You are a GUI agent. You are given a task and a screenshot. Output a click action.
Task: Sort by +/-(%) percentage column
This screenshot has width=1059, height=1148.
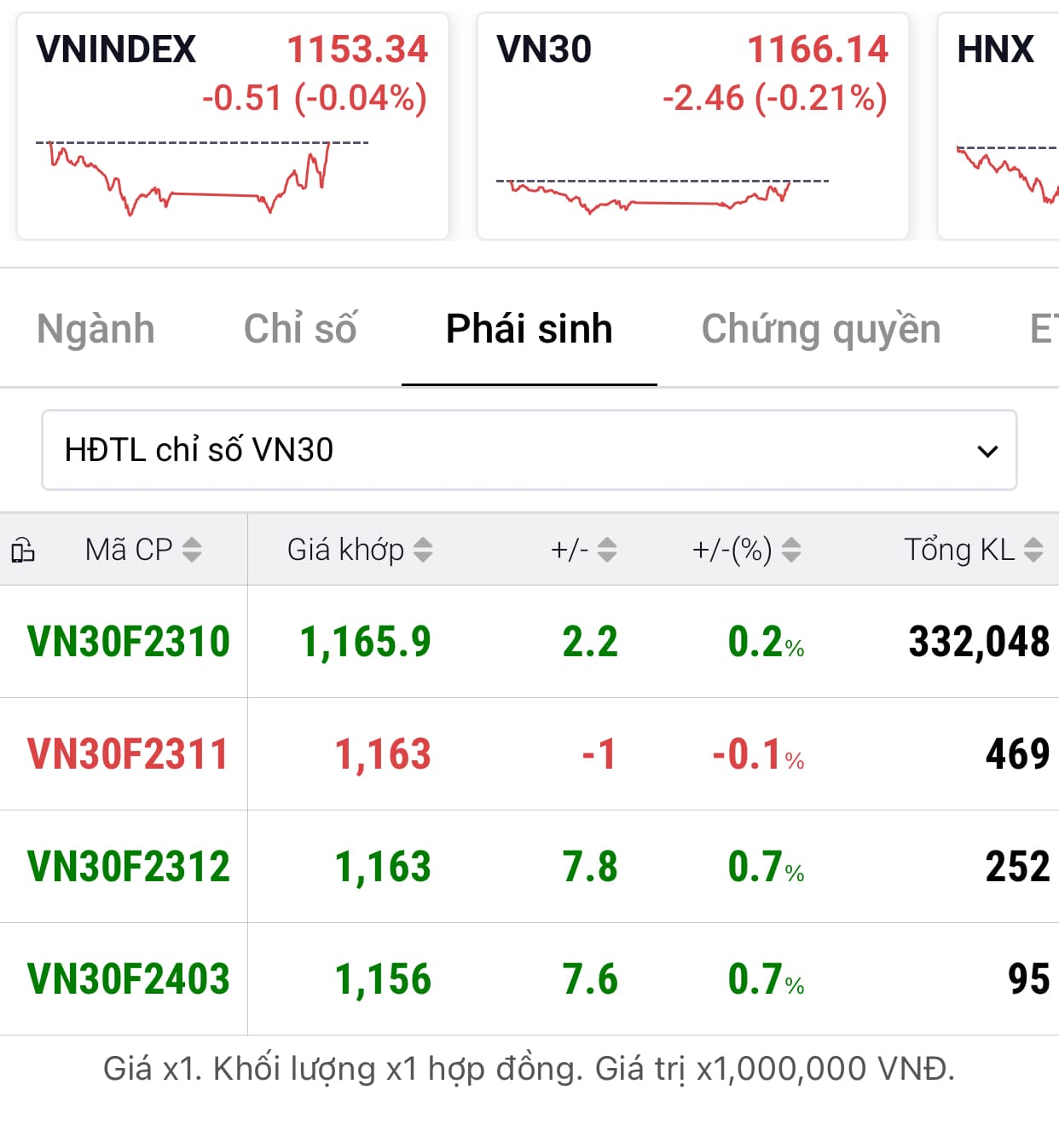(746, 550)
